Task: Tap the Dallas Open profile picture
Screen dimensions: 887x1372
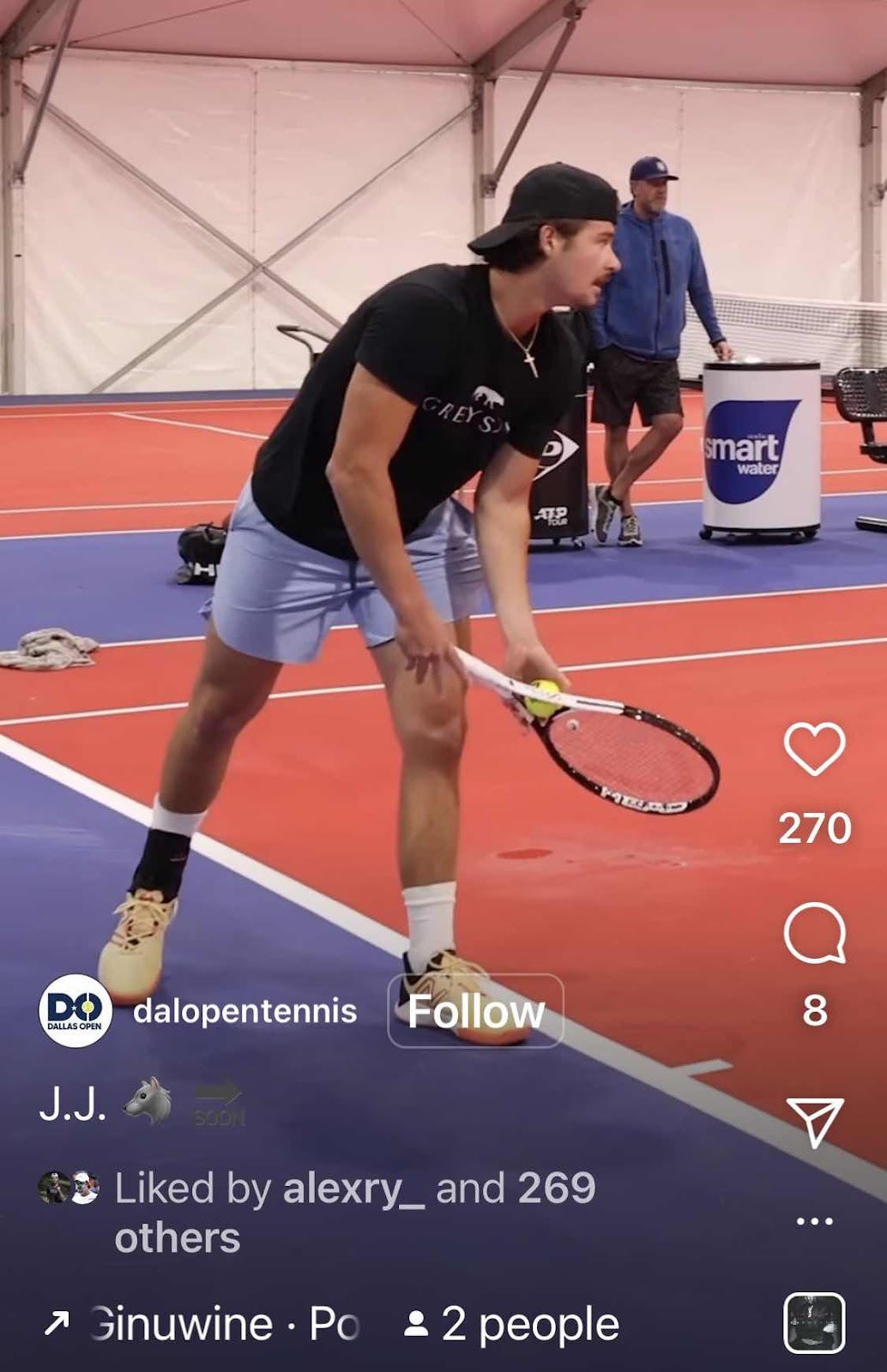Action: pyautogui.click(x=75, y=1011)
